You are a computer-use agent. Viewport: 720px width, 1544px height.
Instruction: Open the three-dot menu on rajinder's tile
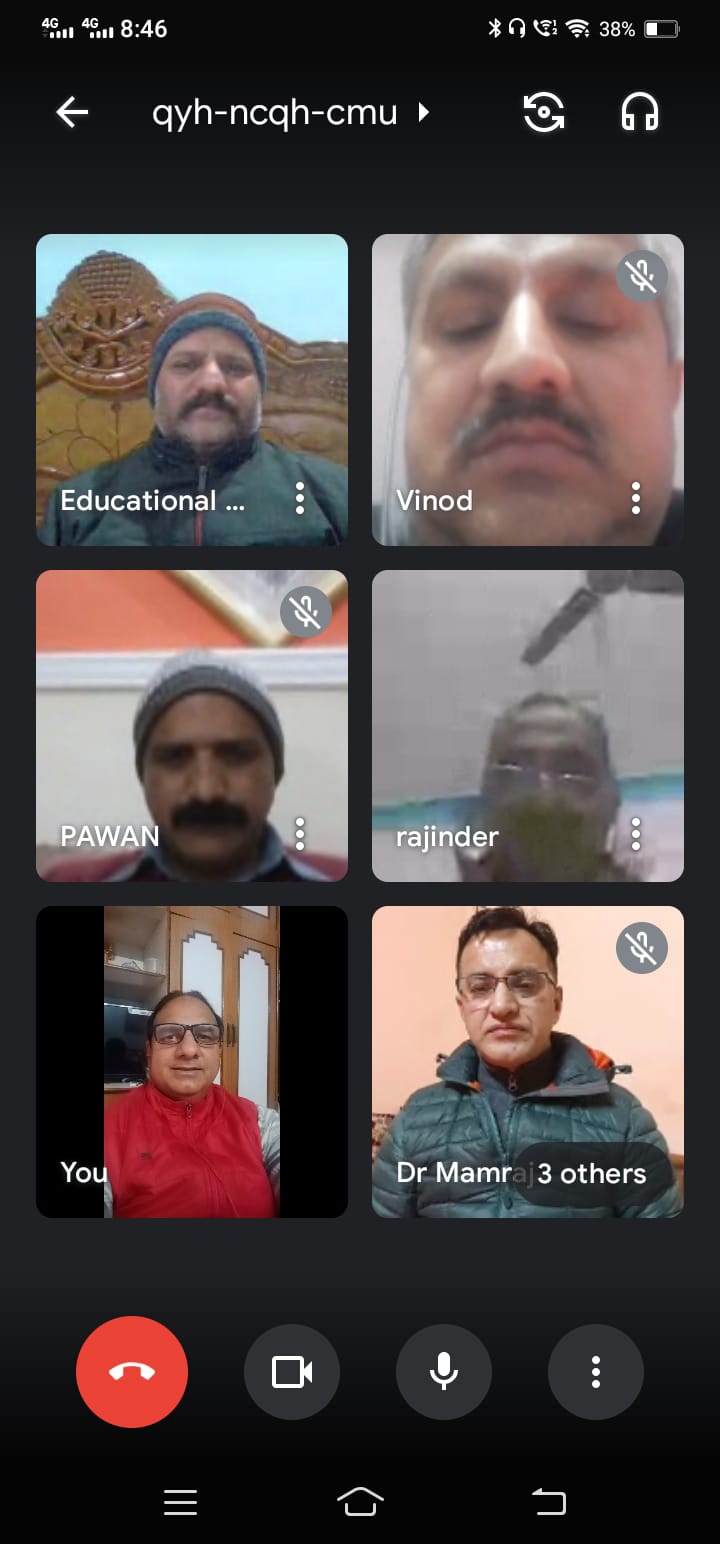point(636,834)
